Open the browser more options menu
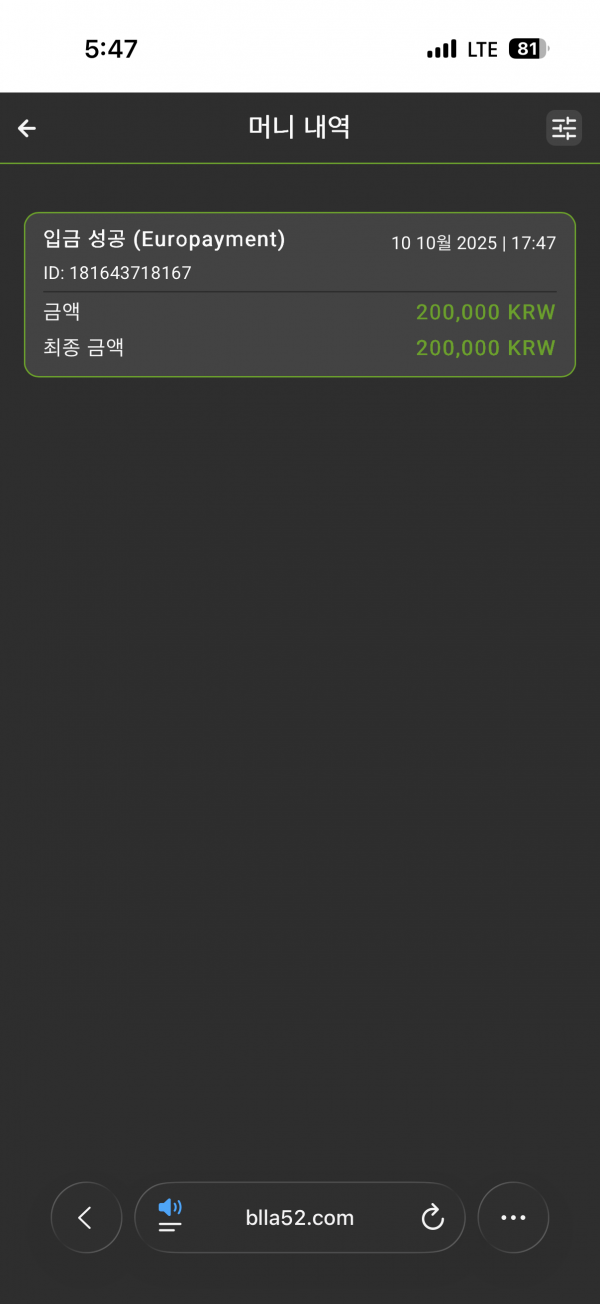 point(513,1217)
